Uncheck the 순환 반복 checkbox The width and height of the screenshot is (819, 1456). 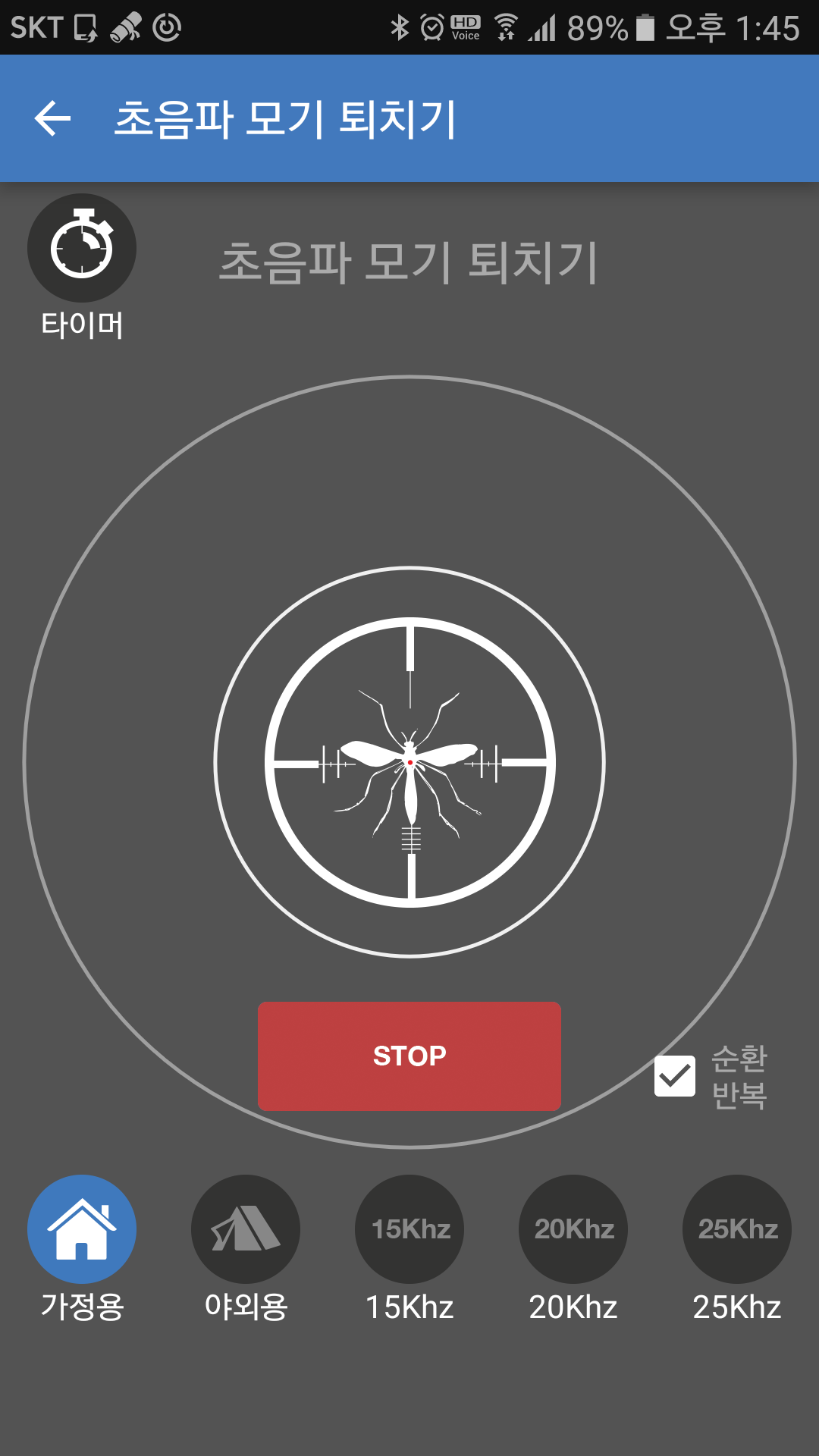(x=674, y=1075)
